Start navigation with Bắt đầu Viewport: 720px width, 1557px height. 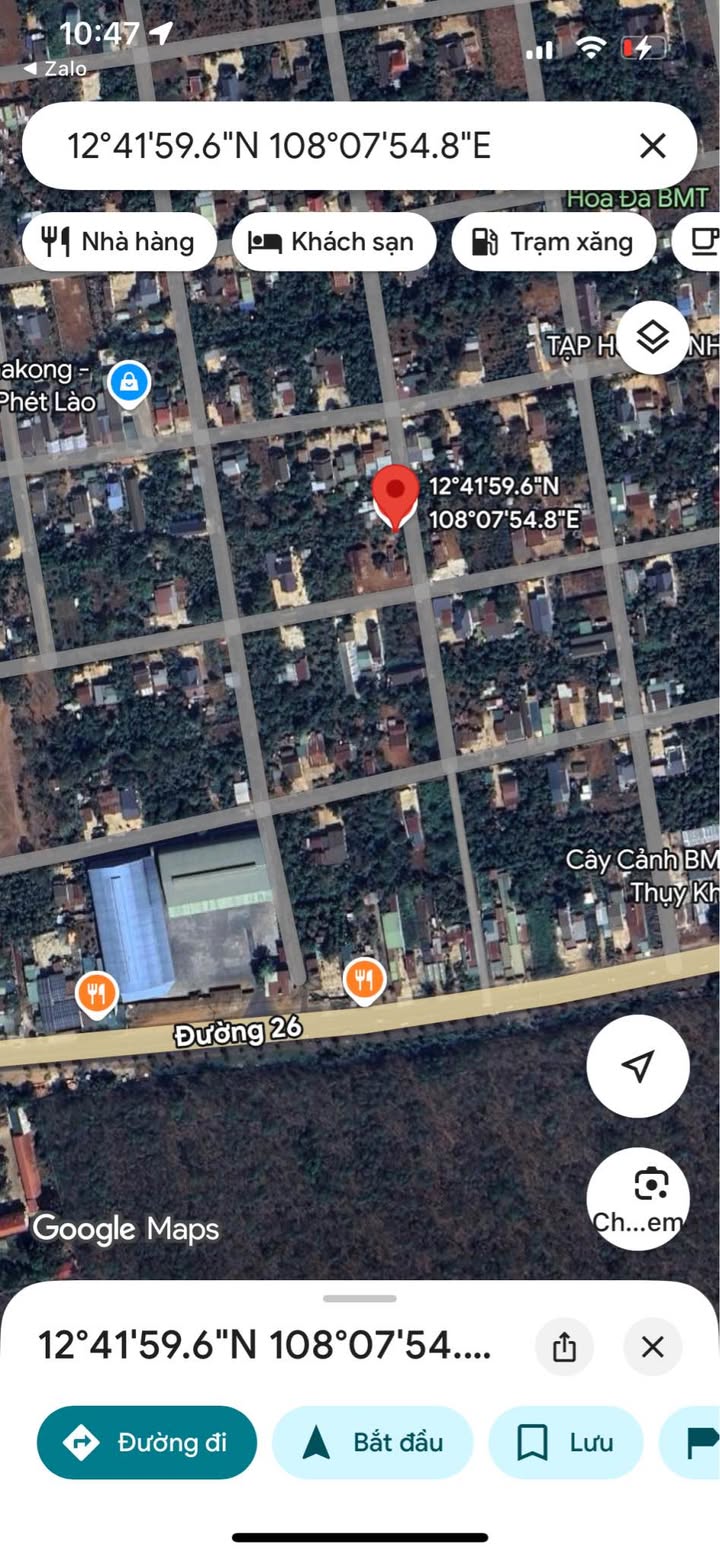(x=372, y=1442)
